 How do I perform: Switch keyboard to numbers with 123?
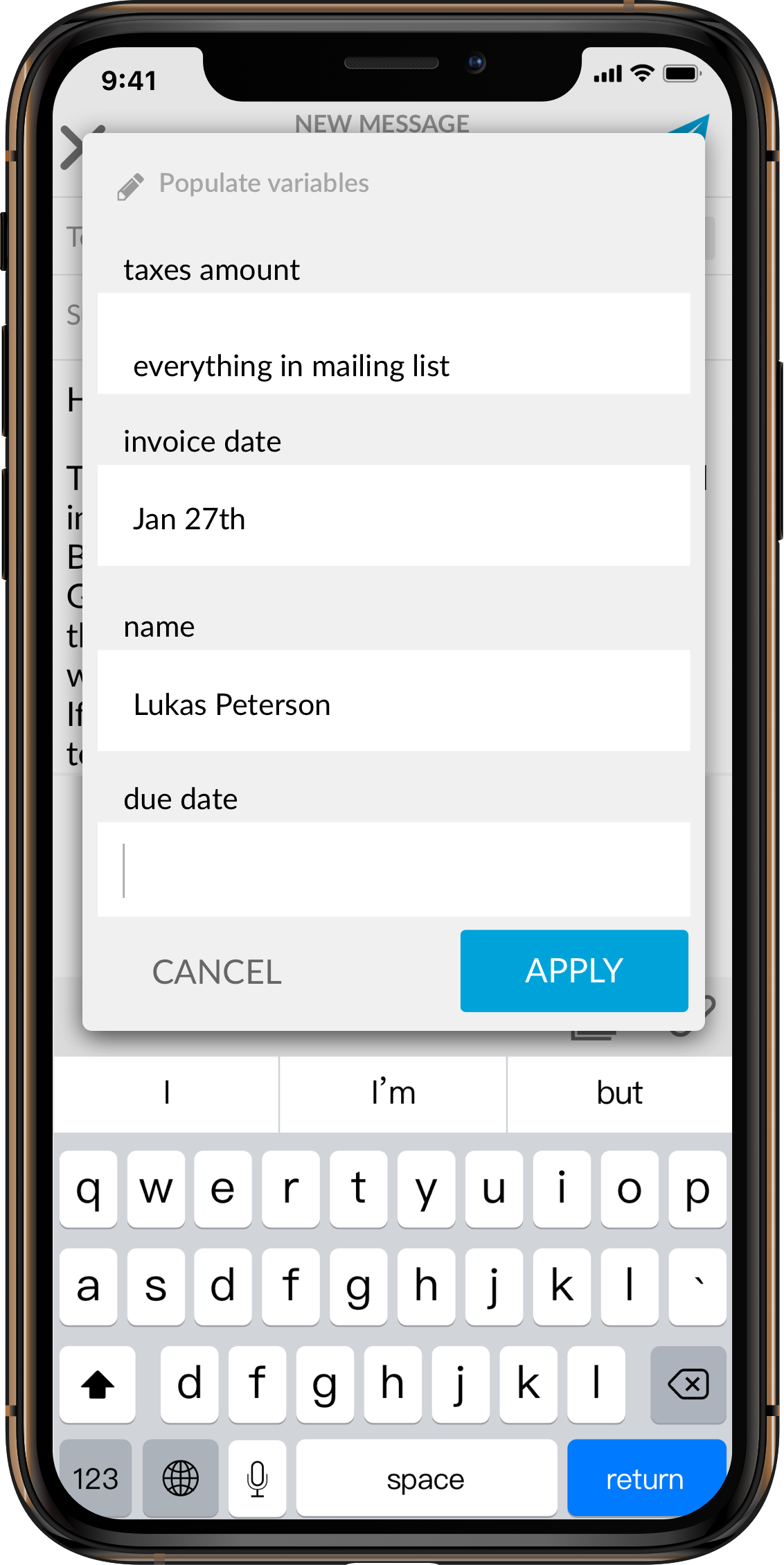pos(96,1478)
